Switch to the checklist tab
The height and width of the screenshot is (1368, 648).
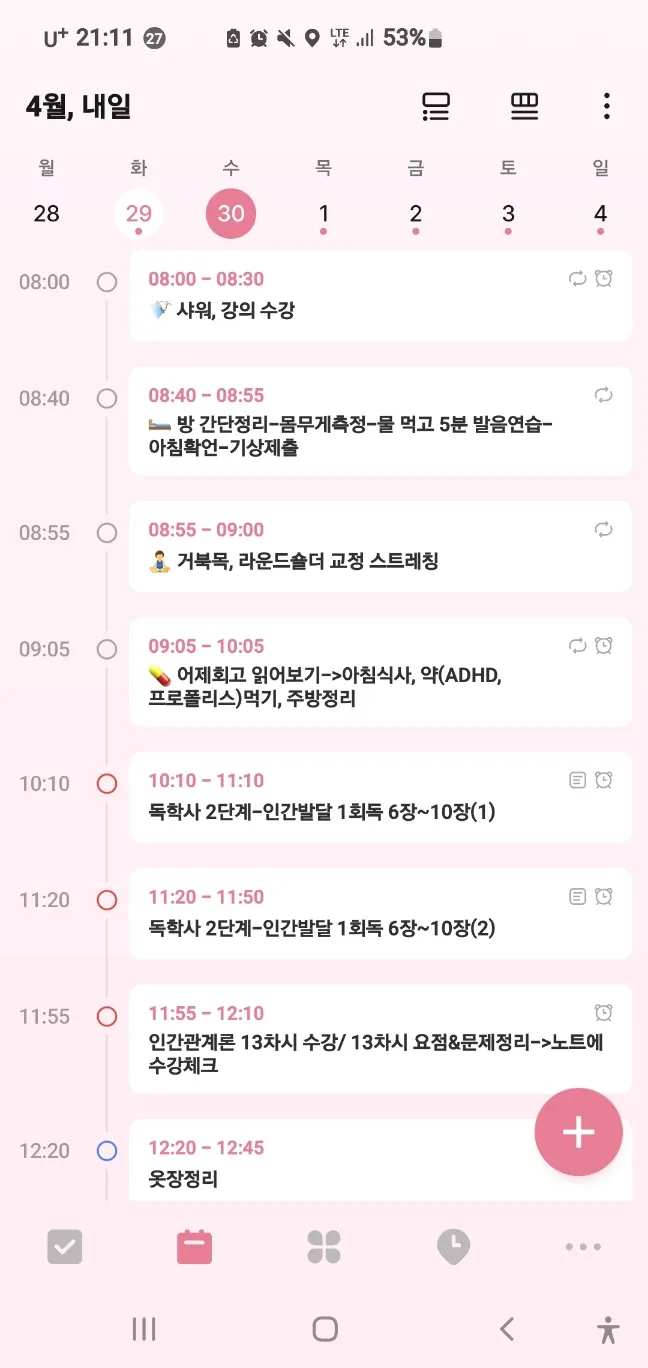pyautogui.click(x=65, y=1247)
